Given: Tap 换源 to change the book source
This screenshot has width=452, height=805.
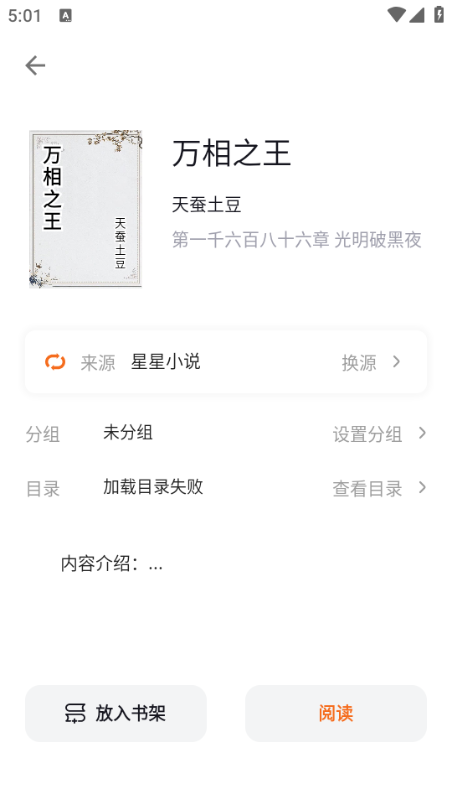Looking at the screenshot, I should pyautogui.click(x=371, y=362).
